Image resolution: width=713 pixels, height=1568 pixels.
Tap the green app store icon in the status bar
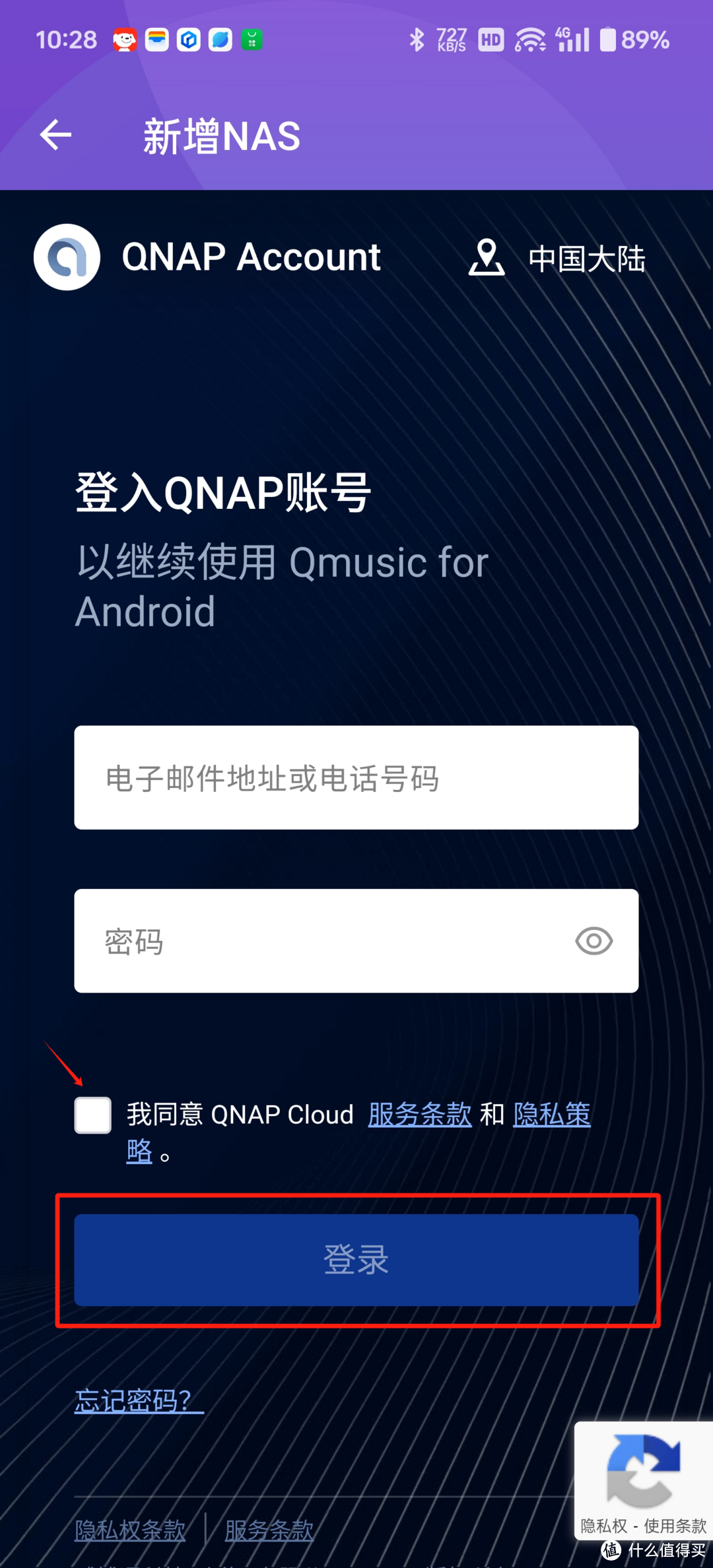point(251,39)
